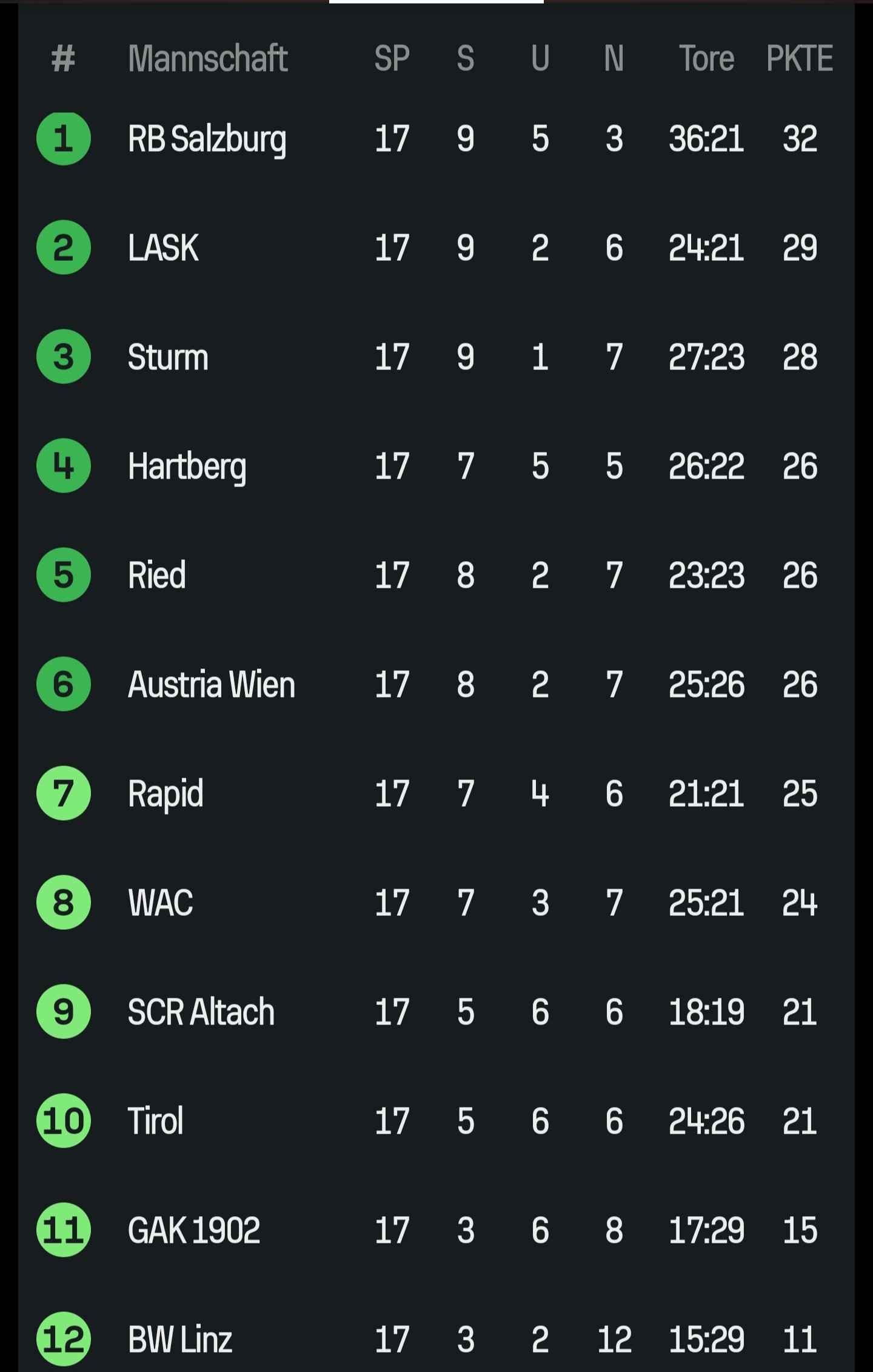Select the Rapid row

[x=166, y=794]
